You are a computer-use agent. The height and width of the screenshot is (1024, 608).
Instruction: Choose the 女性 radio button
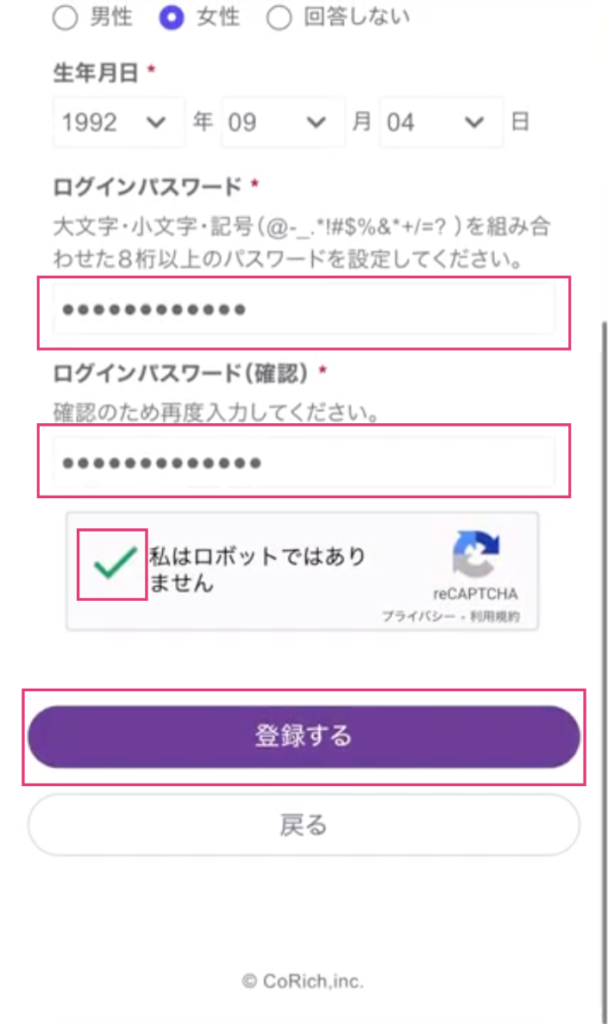click(173, 17)
